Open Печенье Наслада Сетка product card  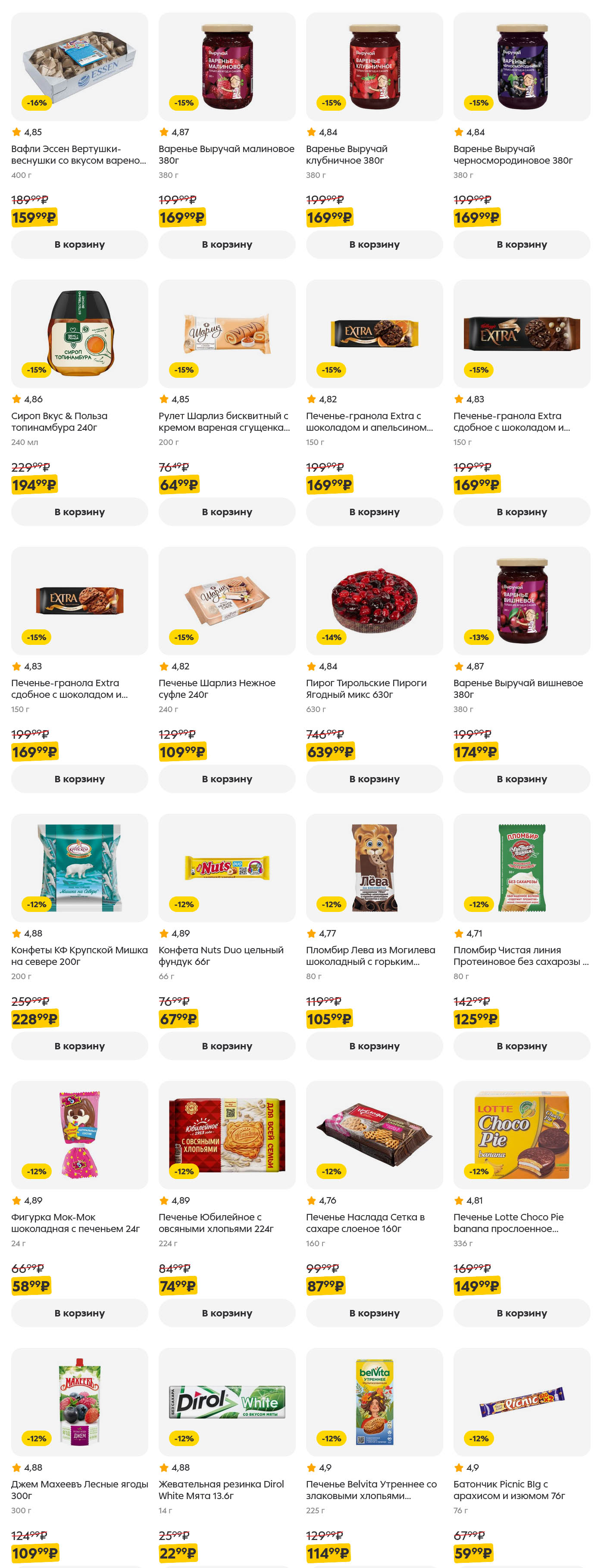tap(374, 1135)
